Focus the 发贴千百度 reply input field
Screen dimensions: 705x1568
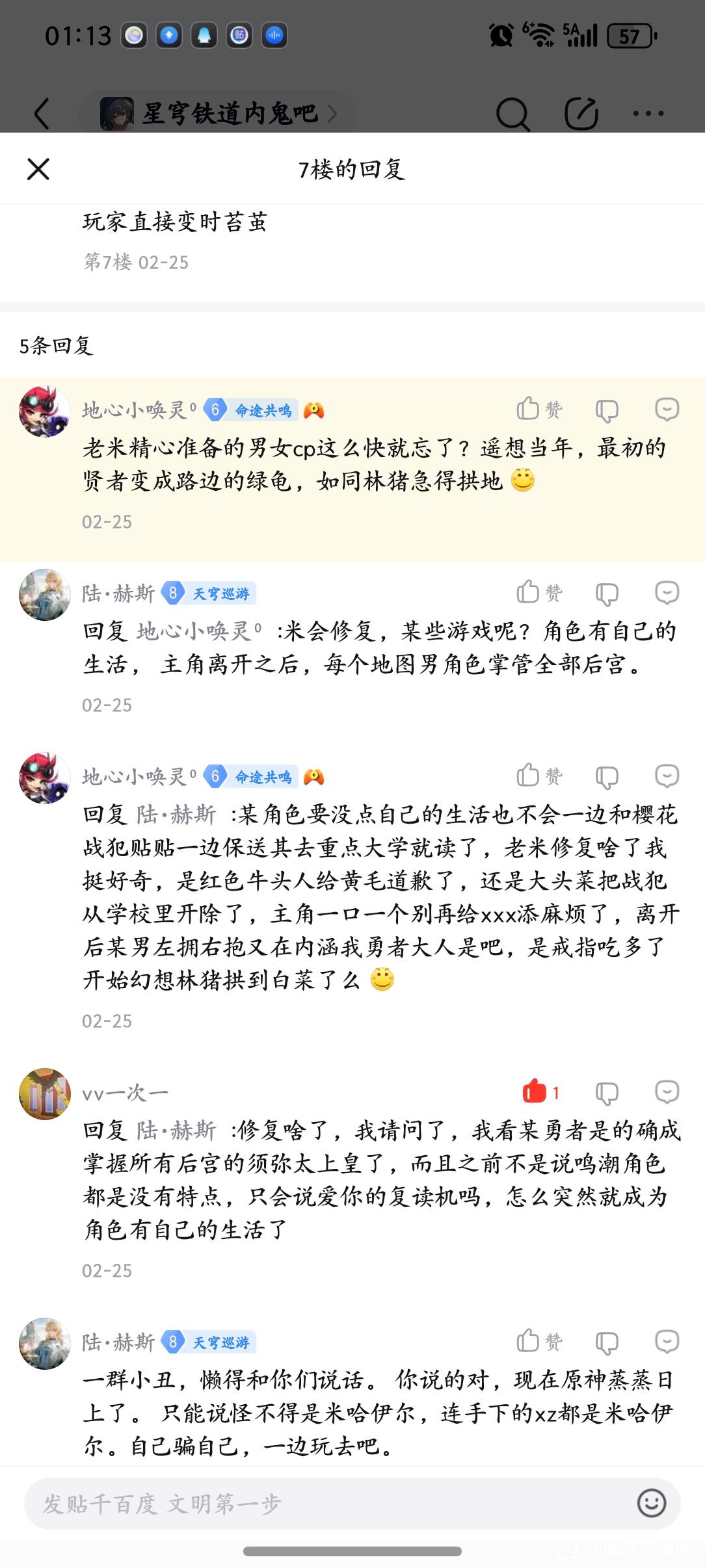tap(325, 1503)
